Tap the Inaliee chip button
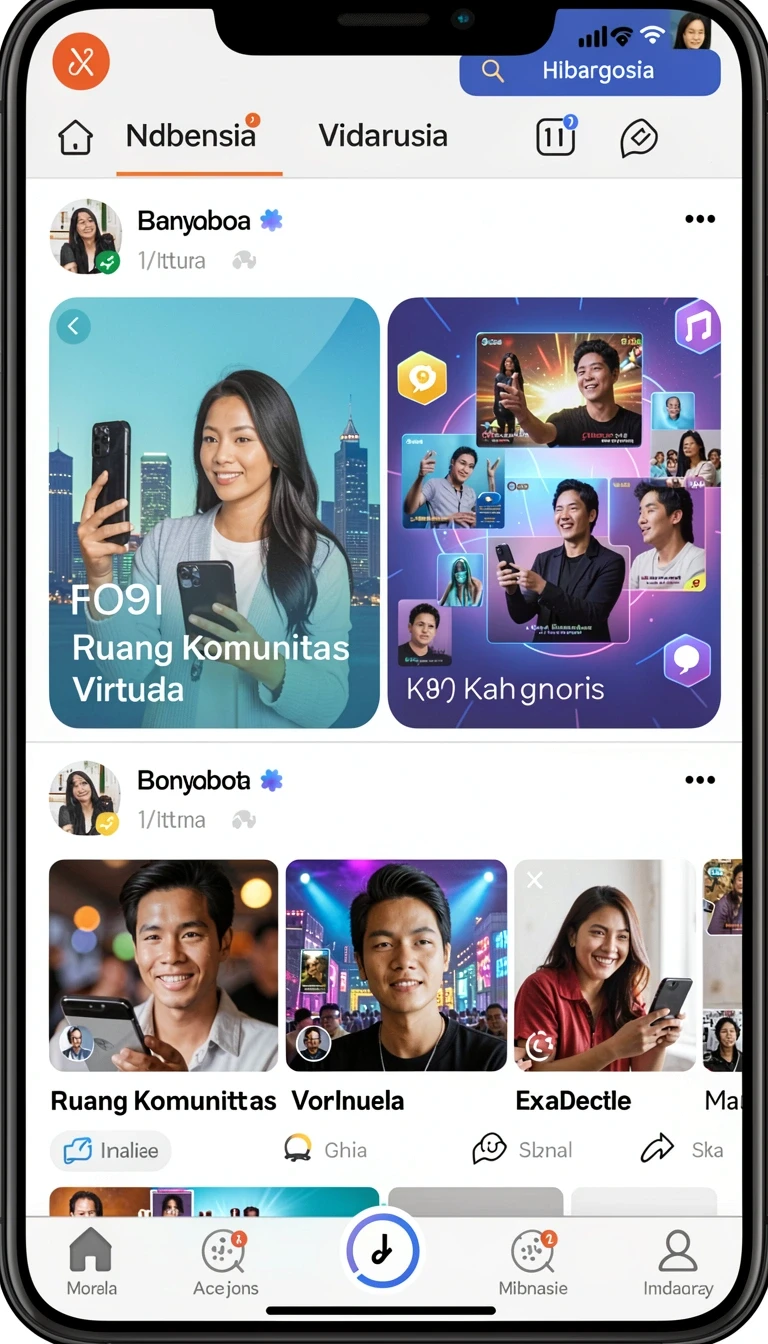 111,1151
